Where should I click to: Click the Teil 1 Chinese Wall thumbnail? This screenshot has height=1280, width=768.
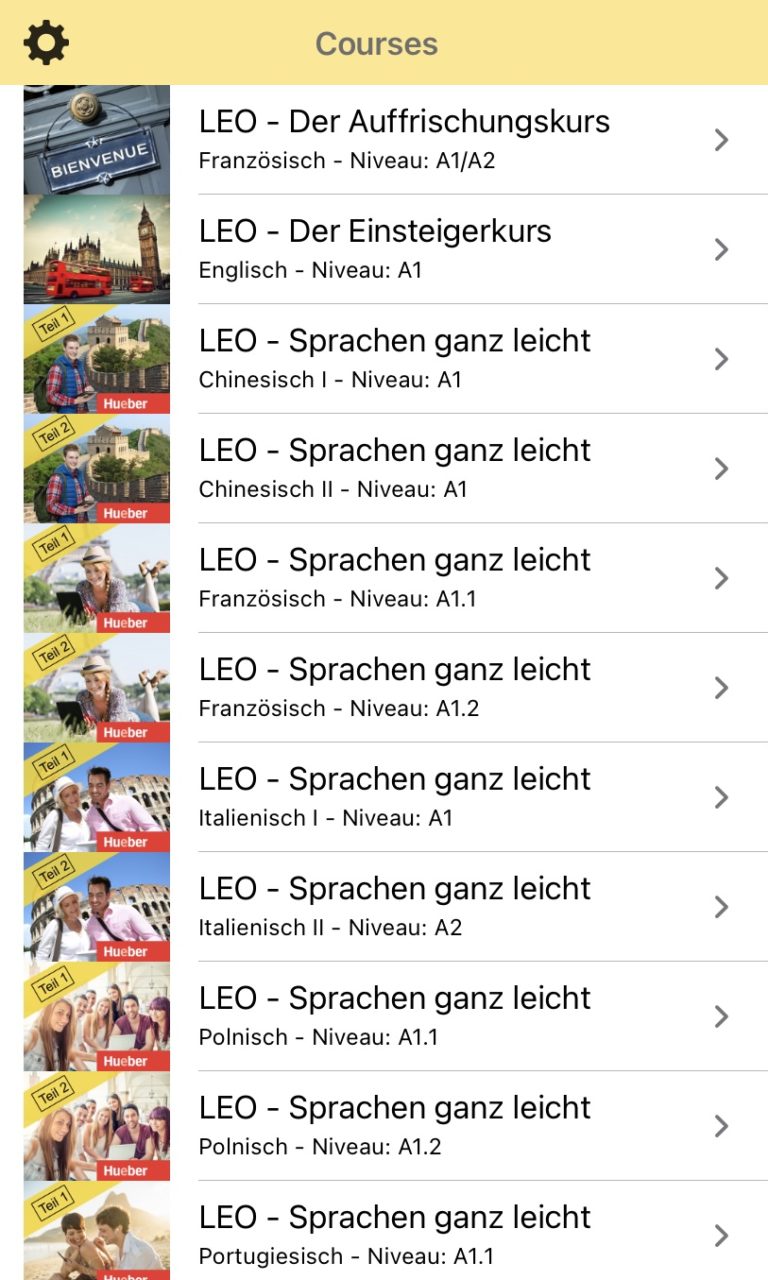pos(96,359)
